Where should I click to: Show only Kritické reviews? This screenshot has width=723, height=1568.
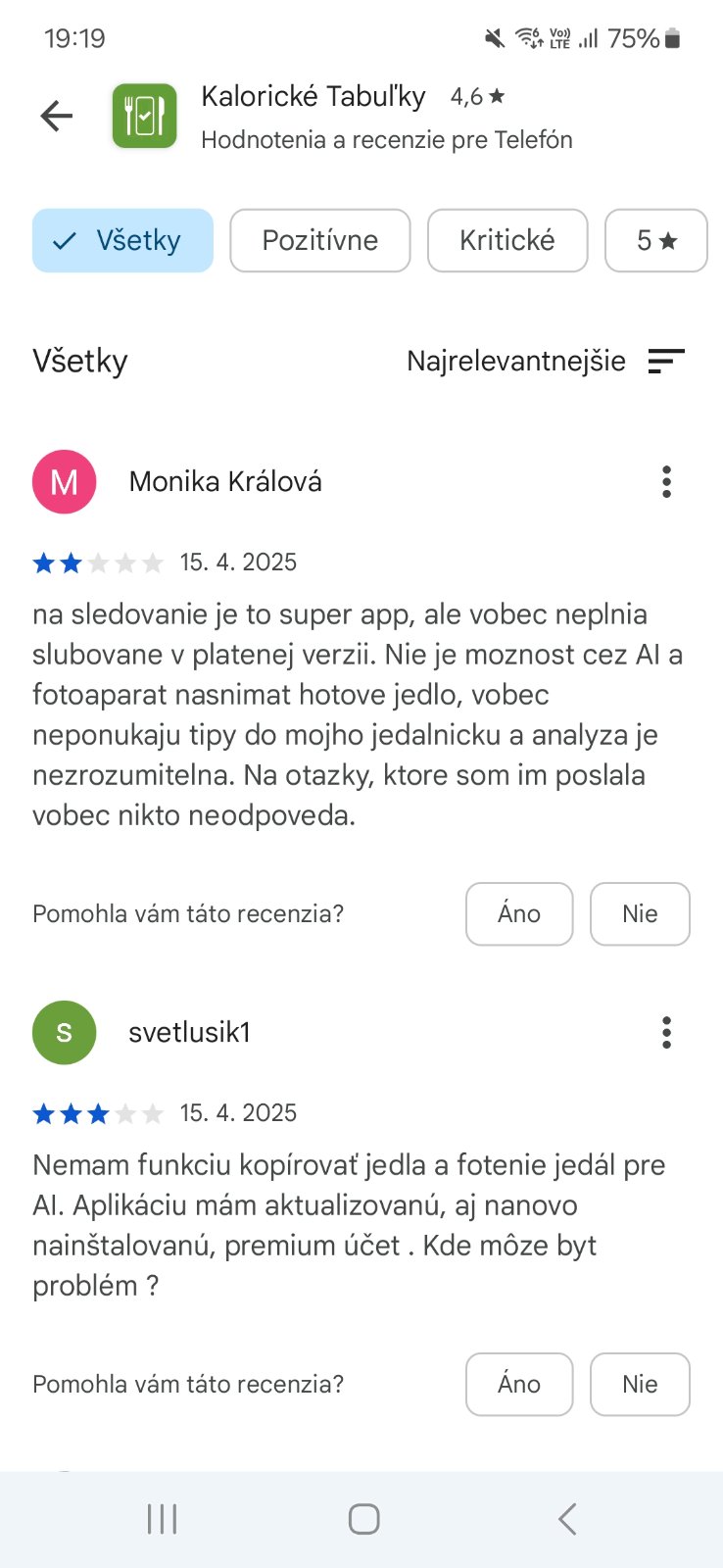[x=506, y=240]
